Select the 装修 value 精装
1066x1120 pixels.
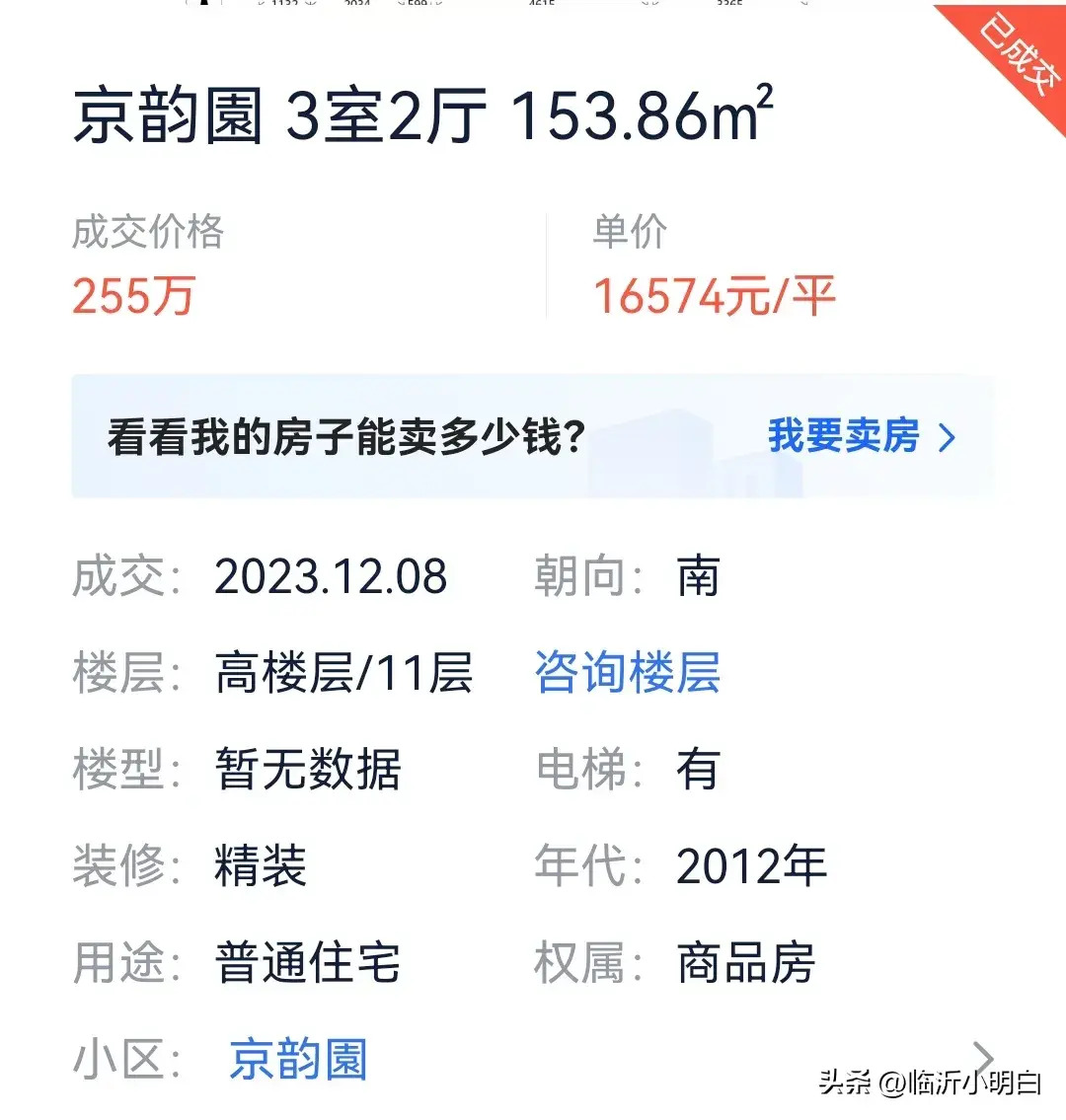261,866
